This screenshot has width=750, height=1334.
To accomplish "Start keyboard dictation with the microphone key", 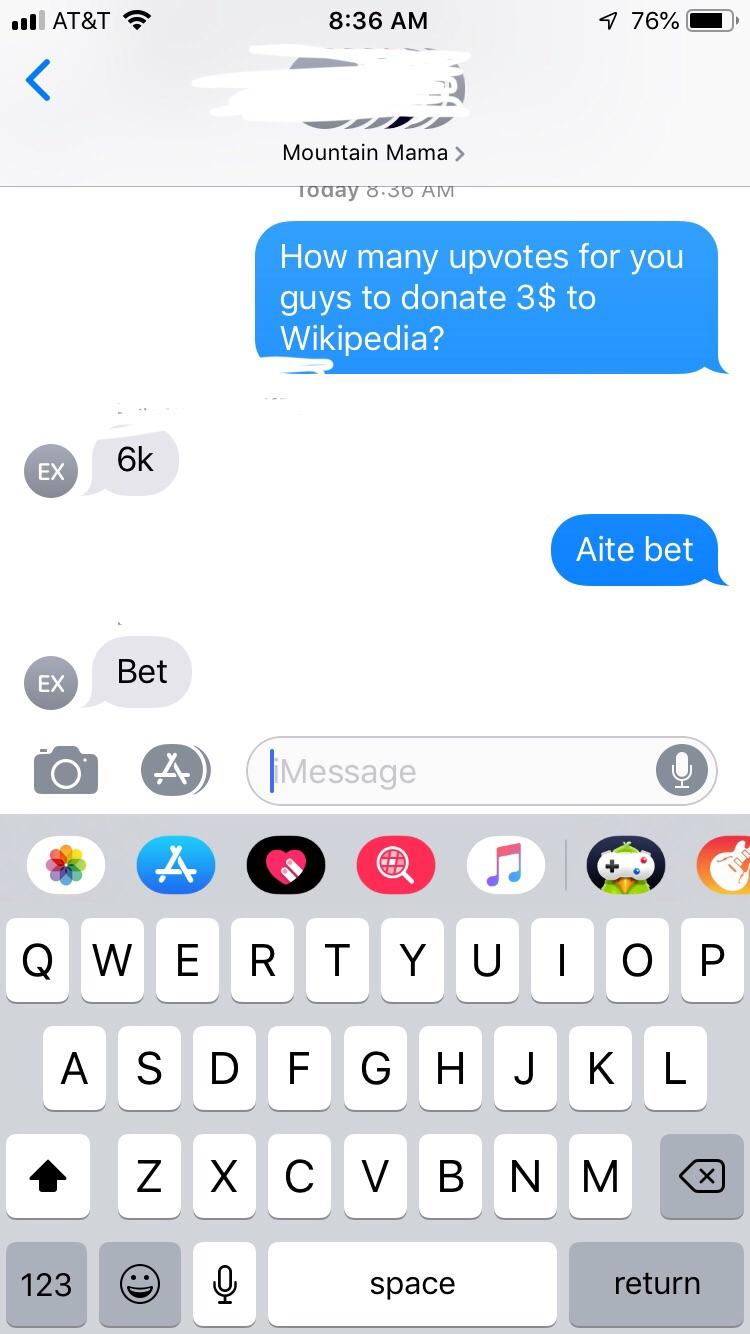I will [225, 1284].
